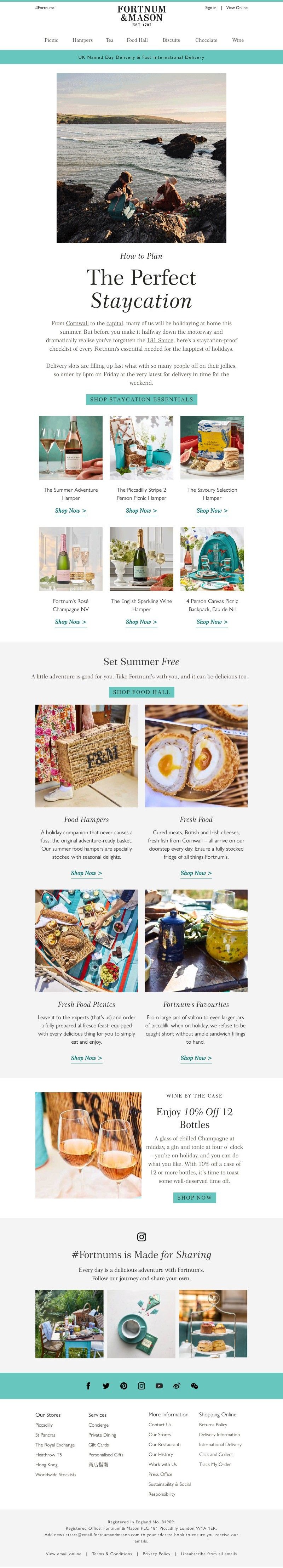Go to the Chocolate section
This screenshot has height=1568, width=283.
tap(206, 40)
